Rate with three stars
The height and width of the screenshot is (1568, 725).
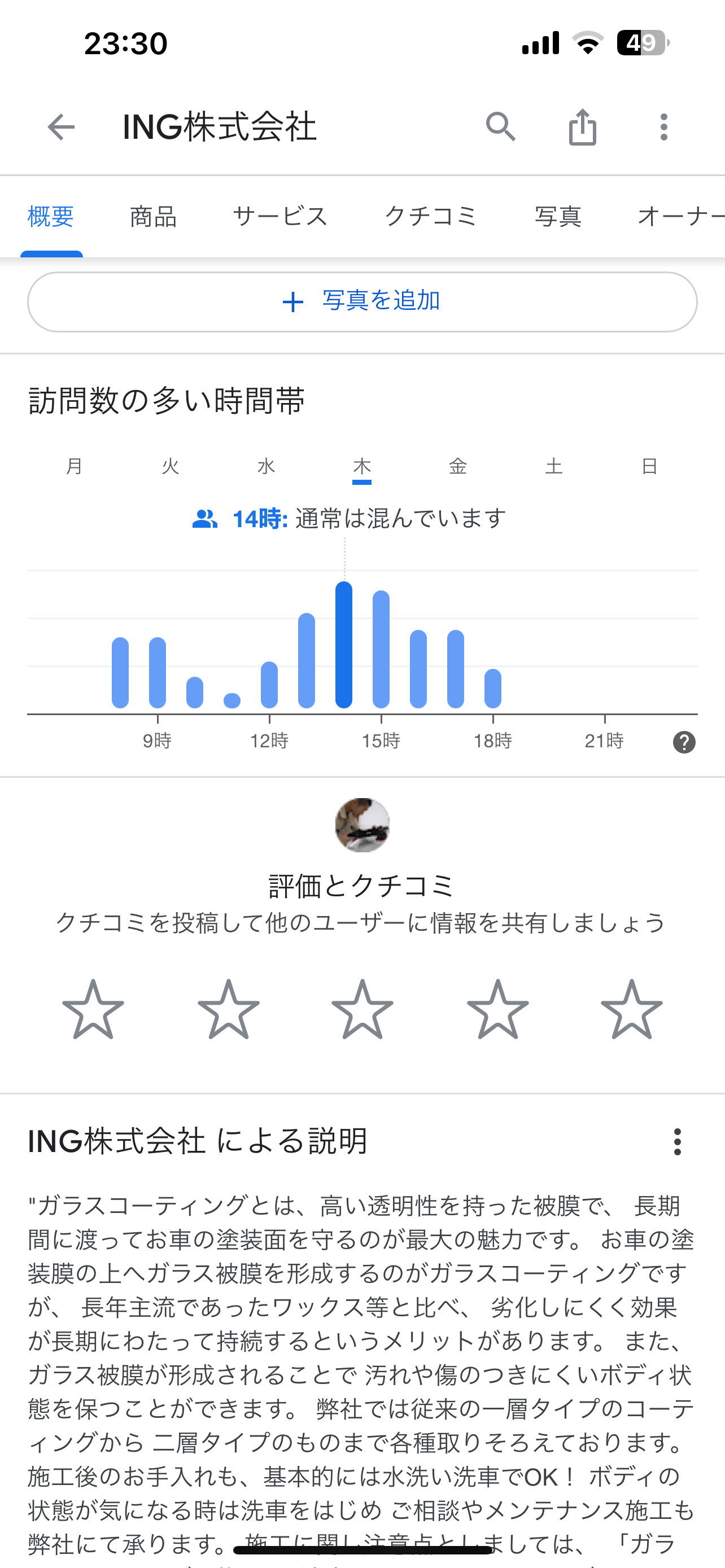coord(362,1010)
